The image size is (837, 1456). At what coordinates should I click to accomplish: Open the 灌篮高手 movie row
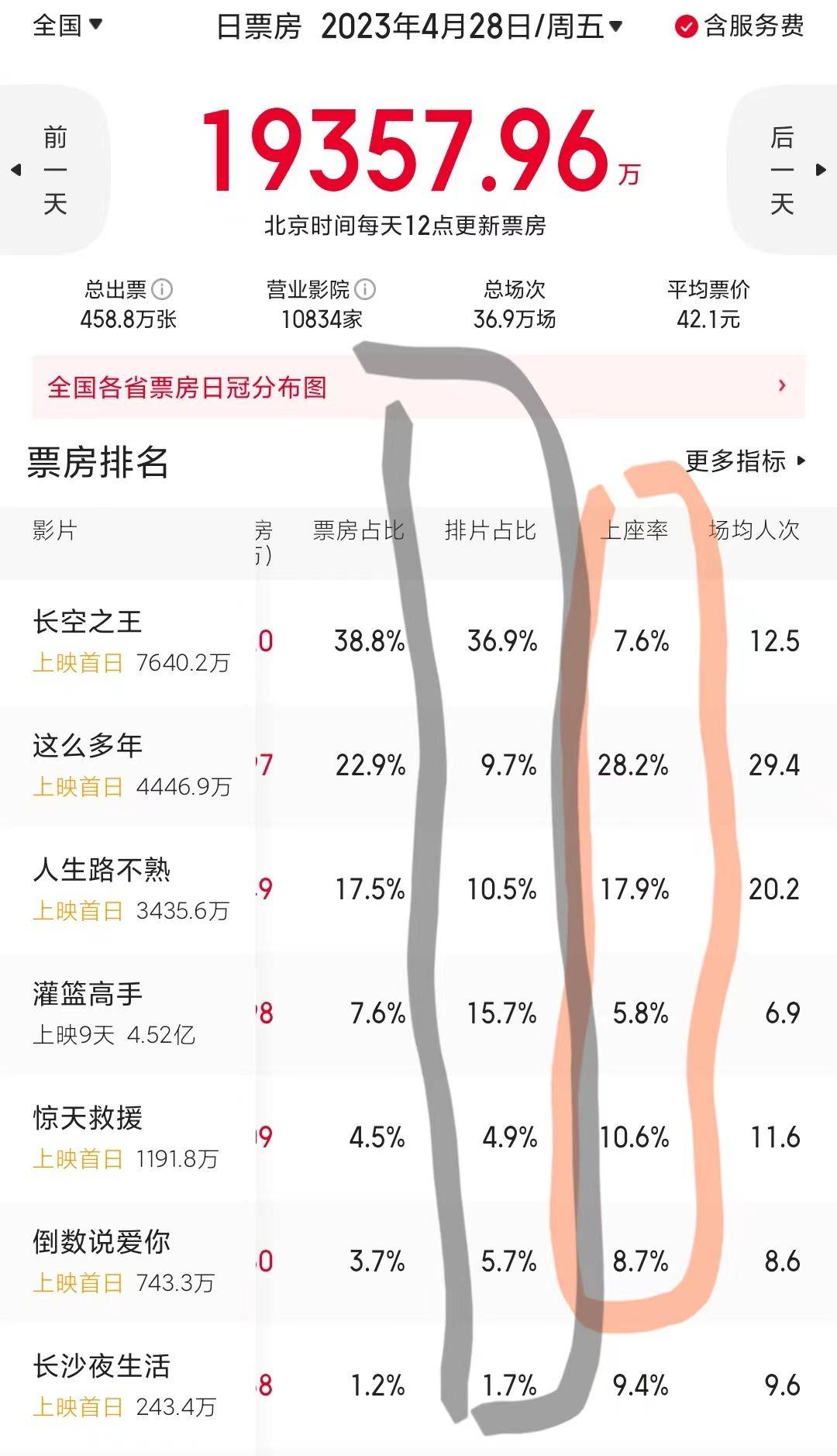[x=418, y=1014]
